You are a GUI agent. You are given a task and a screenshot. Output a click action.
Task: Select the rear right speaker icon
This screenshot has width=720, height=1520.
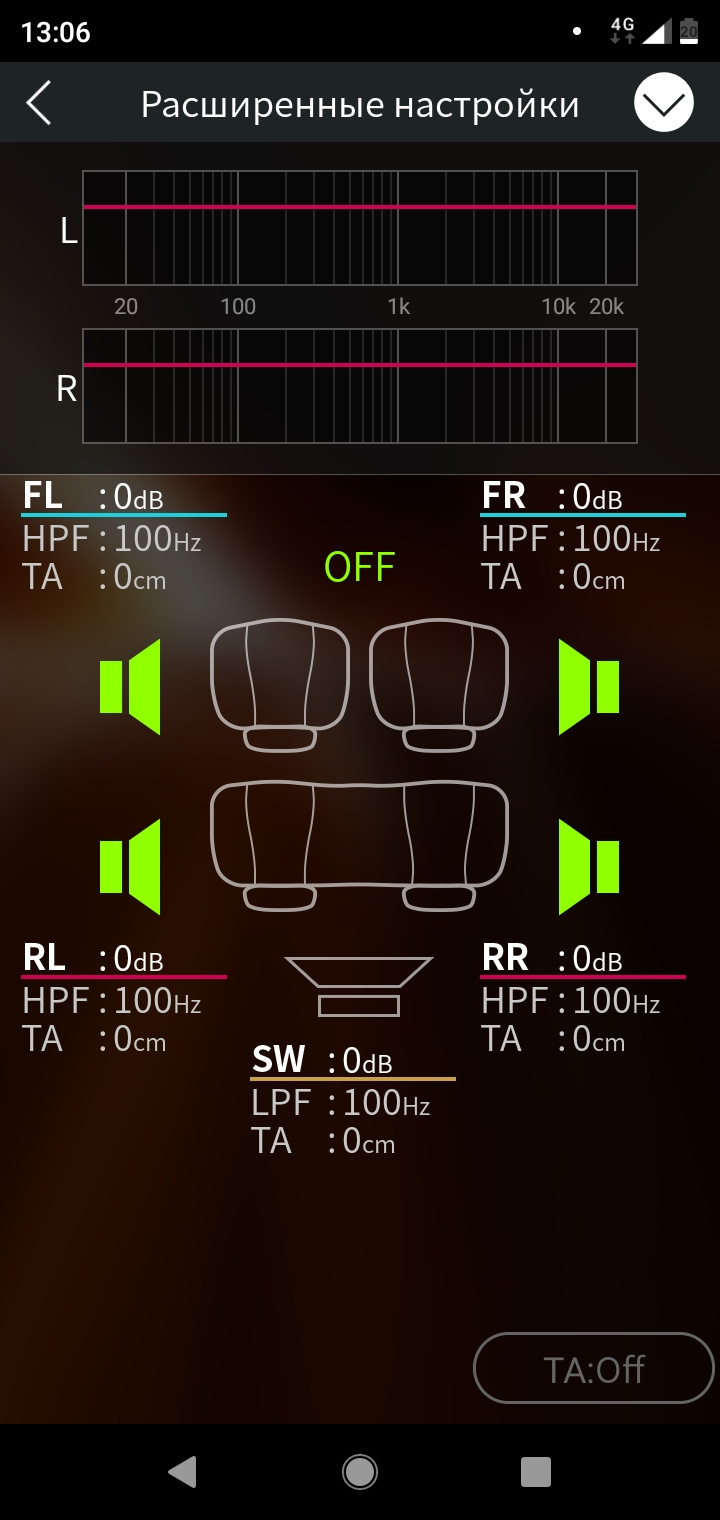click(589, 866)
